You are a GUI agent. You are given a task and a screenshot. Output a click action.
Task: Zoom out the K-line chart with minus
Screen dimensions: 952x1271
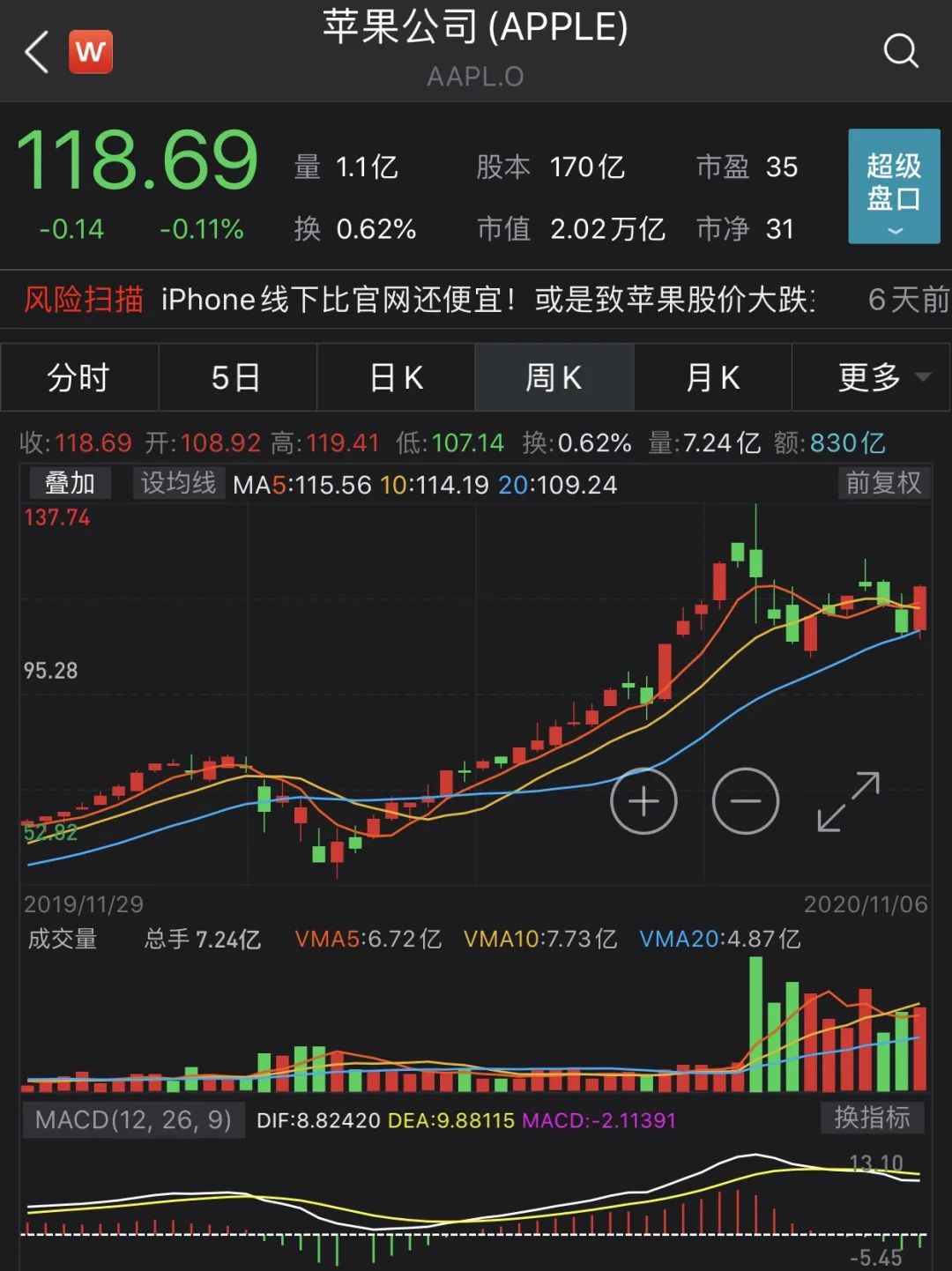746,801
